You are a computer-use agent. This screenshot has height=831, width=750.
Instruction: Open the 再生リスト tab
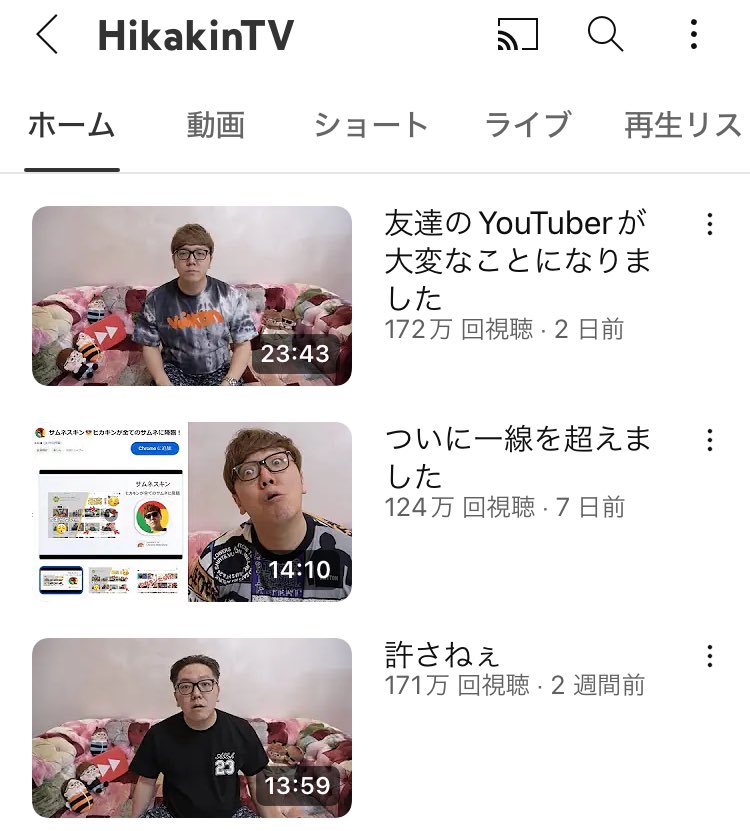(683, 126)
